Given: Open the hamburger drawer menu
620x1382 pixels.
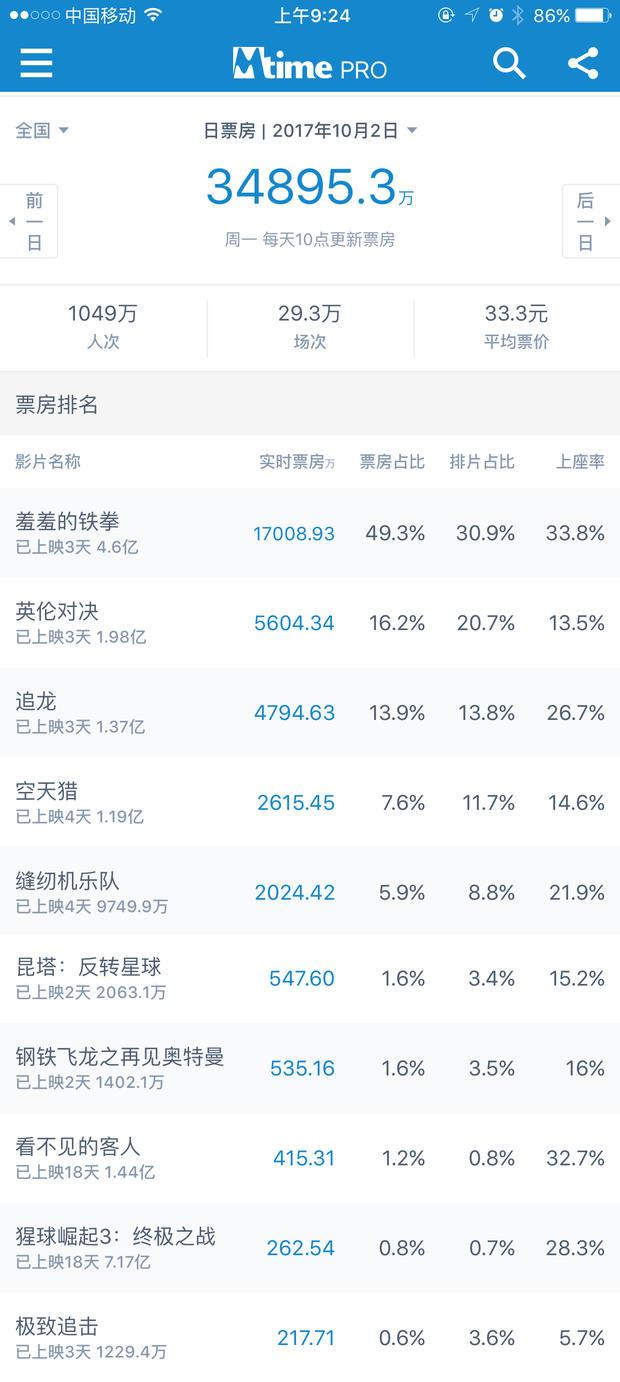Looking at the screenshot, I should click(x=36, y=63).
